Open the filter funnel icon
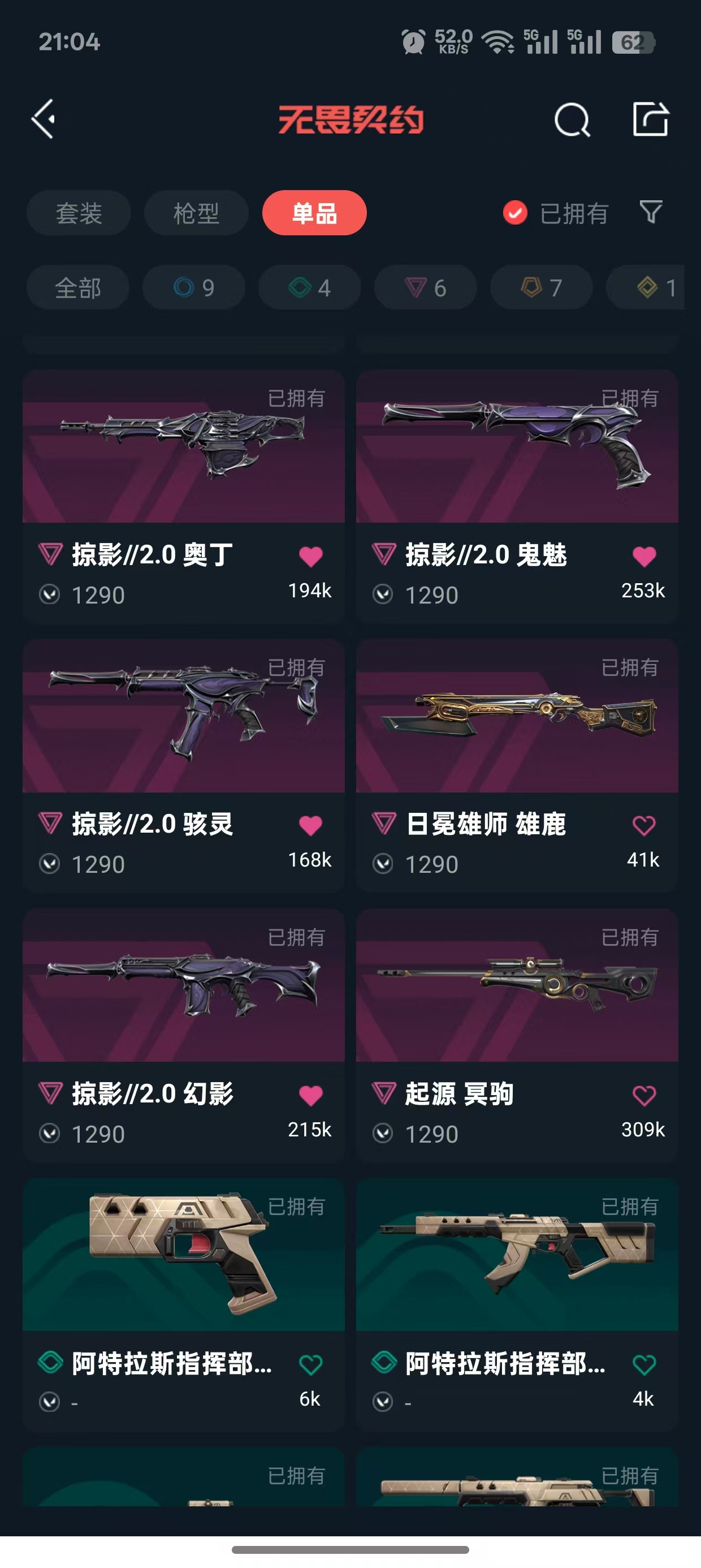 click(x=651, y=212)
